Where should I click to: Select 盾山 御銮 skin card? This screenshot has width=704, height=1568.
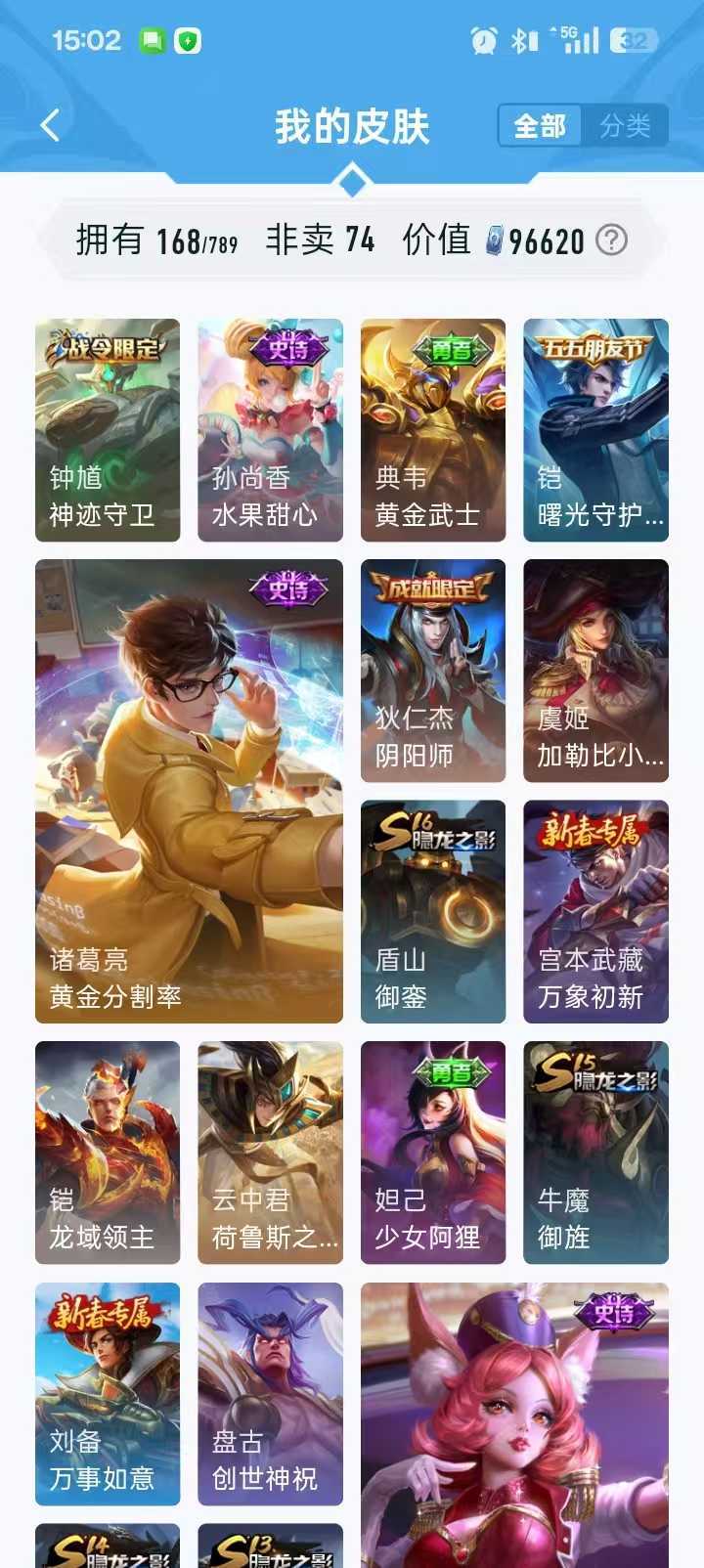(x=433, y=911)
